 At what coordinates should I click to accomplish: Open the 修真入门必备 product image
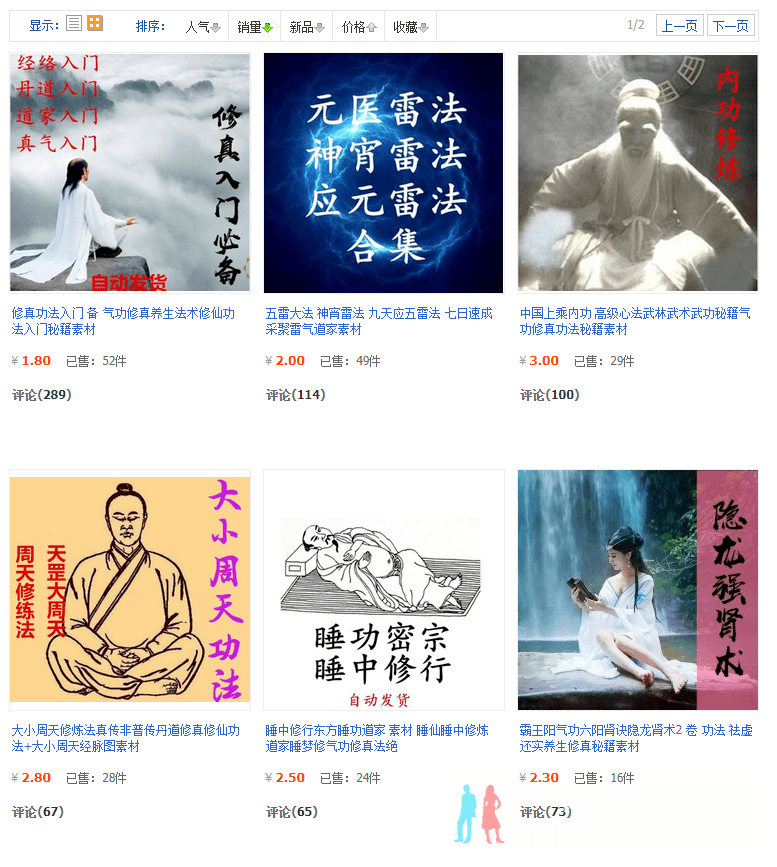[x=130, y=172]
